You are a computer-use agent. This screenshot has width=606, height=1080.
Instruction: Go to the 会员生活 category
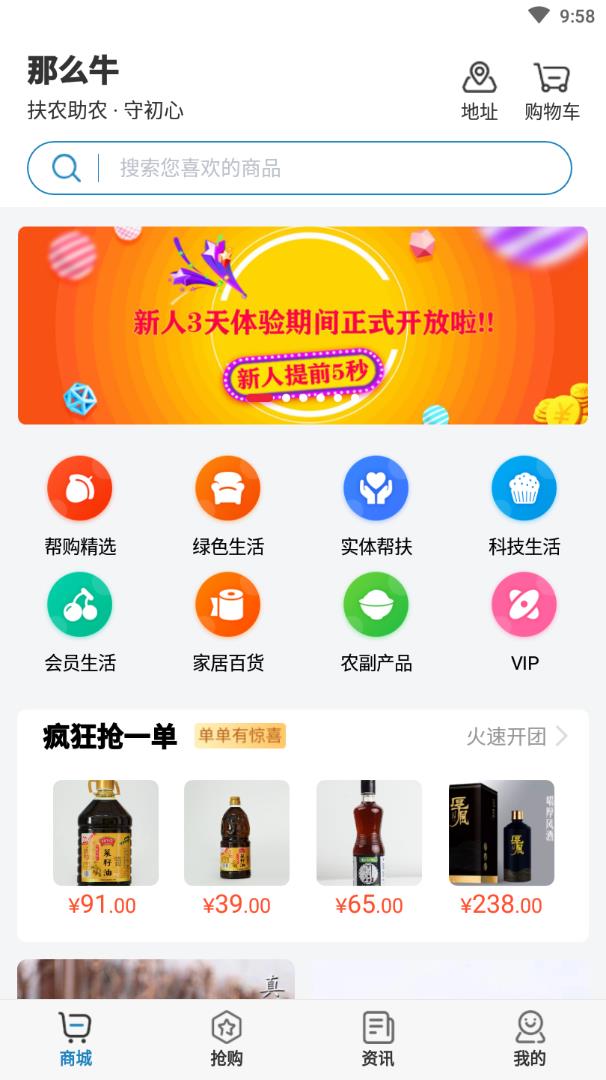pos(80,620)
